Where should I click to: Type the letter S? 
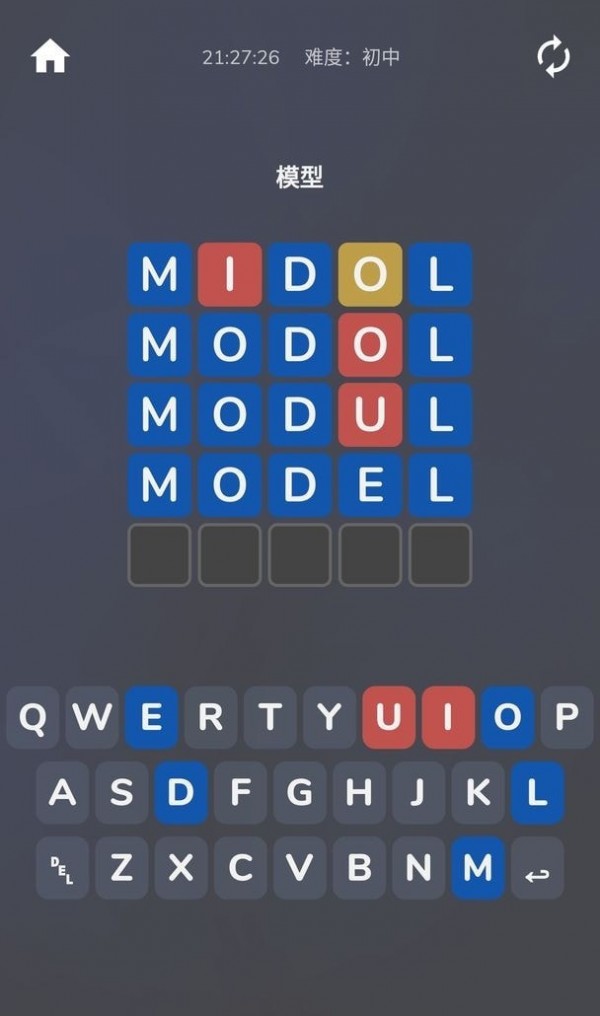[122, 793]
